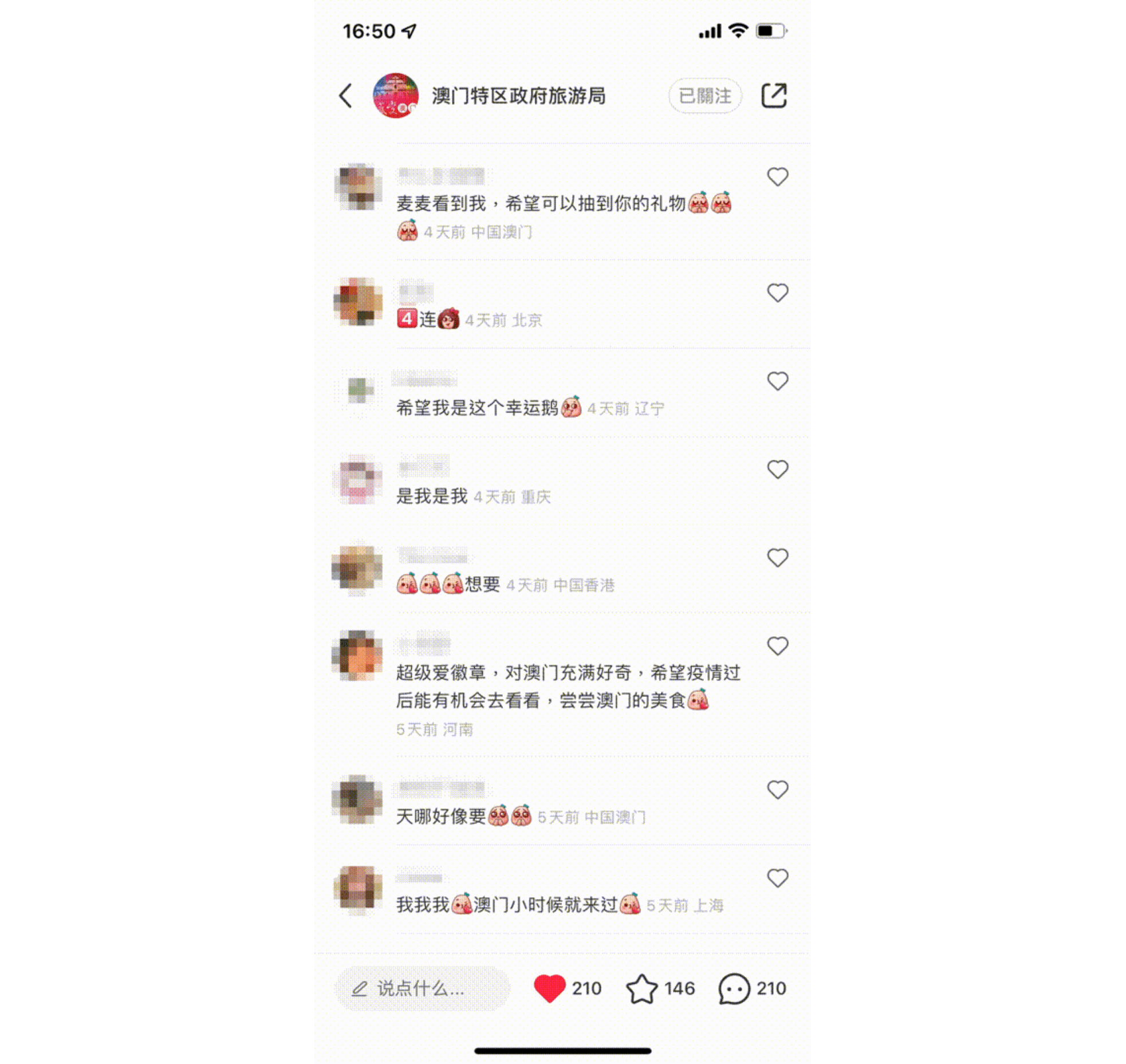This screenshot has width=1126, height=1064.
Task: Go back with the top-left arrow
Action: pyautogui.click(x=345, y=96)
